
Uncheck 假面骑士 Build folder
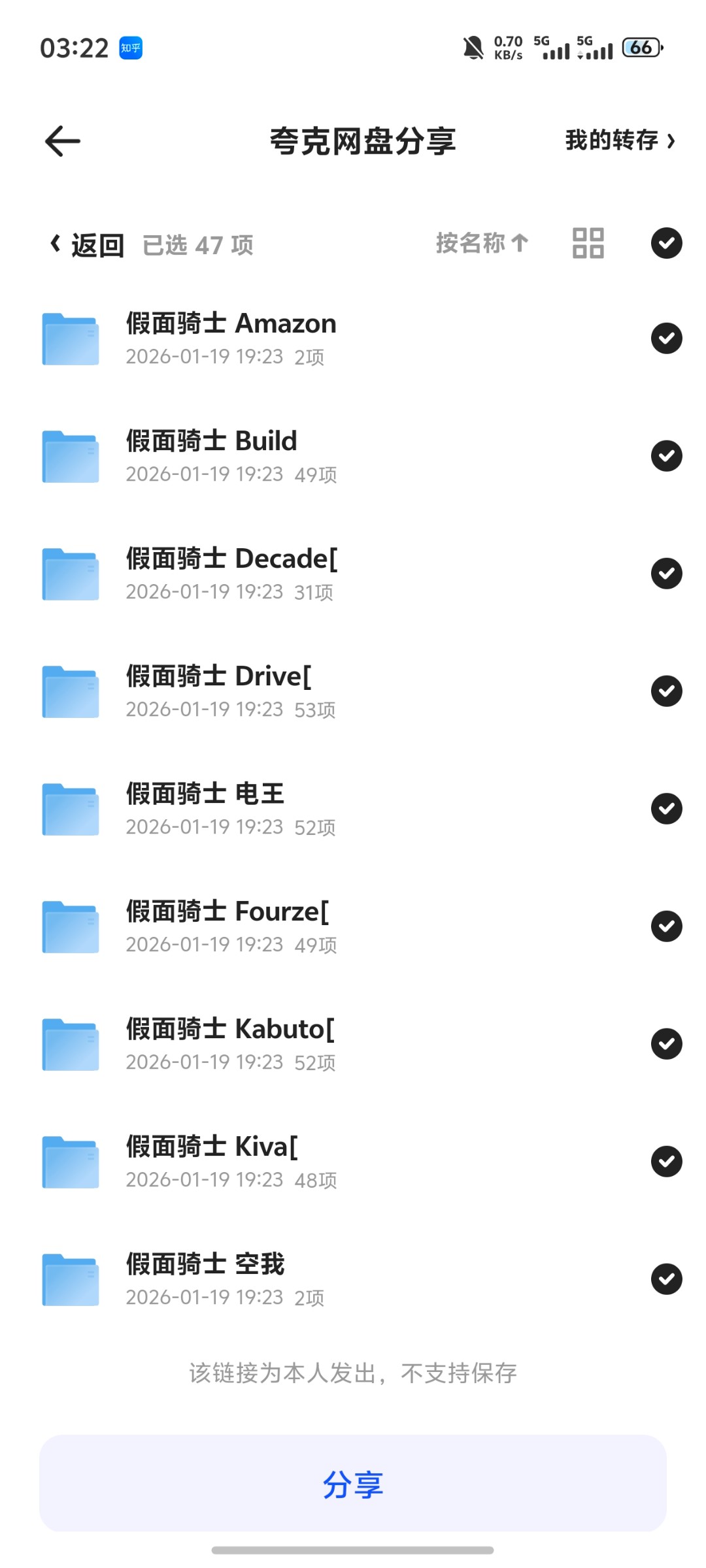[x=666, y=456]
